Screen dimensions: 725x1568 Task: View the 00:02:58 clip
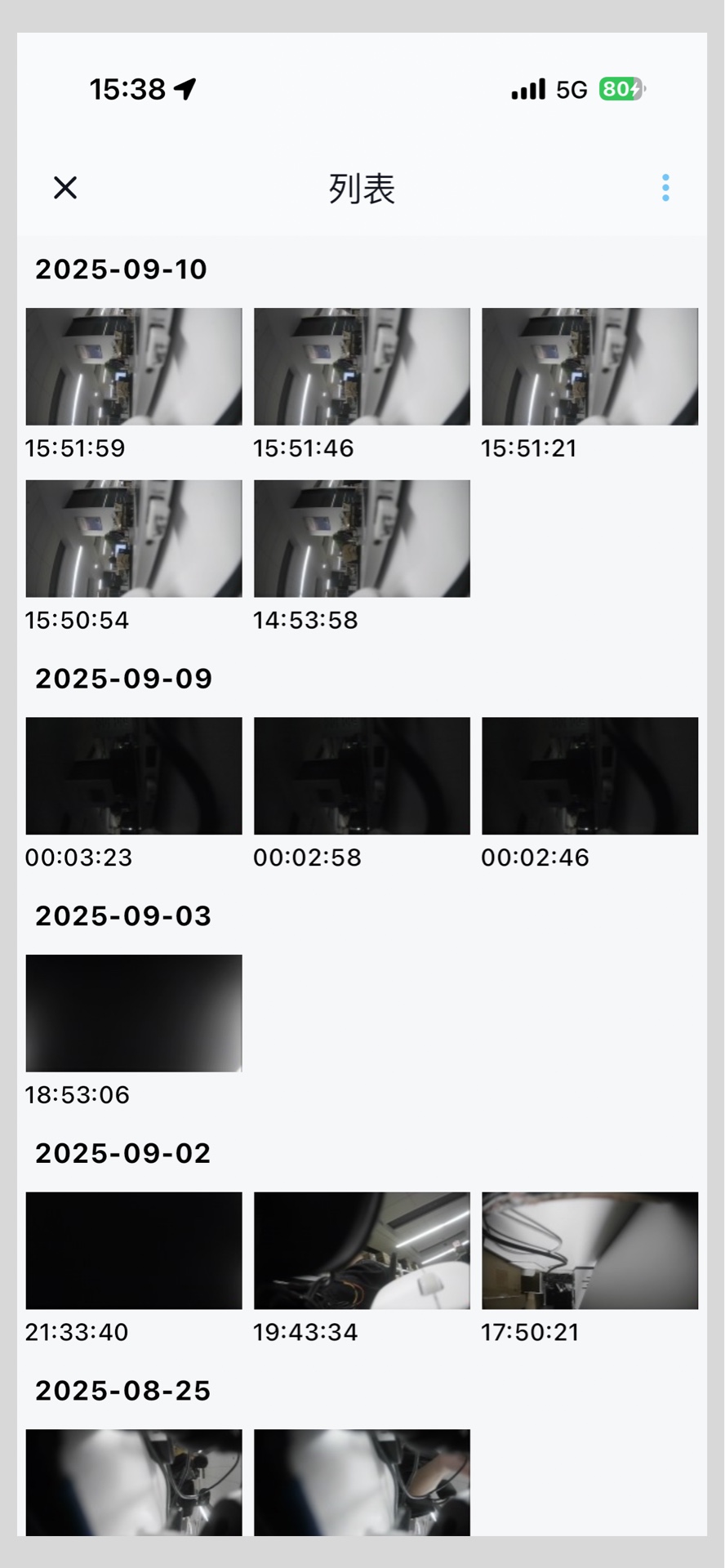point(362,776)
